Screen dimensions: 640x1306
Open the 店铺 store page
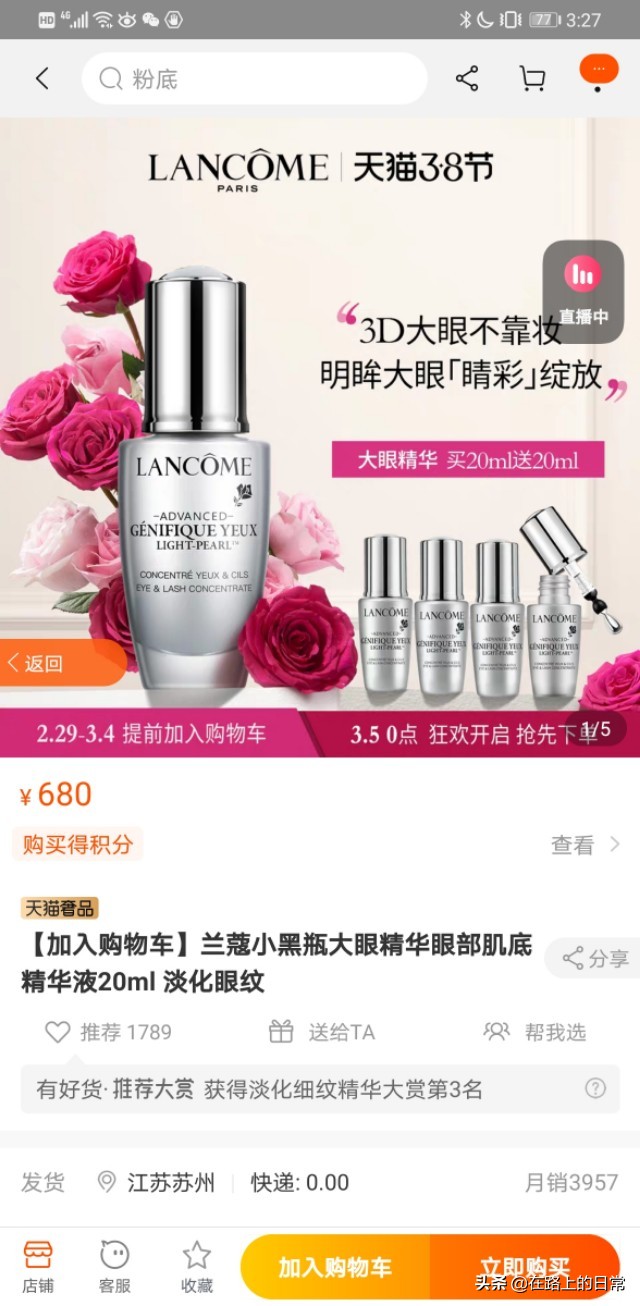point(38,1266)
